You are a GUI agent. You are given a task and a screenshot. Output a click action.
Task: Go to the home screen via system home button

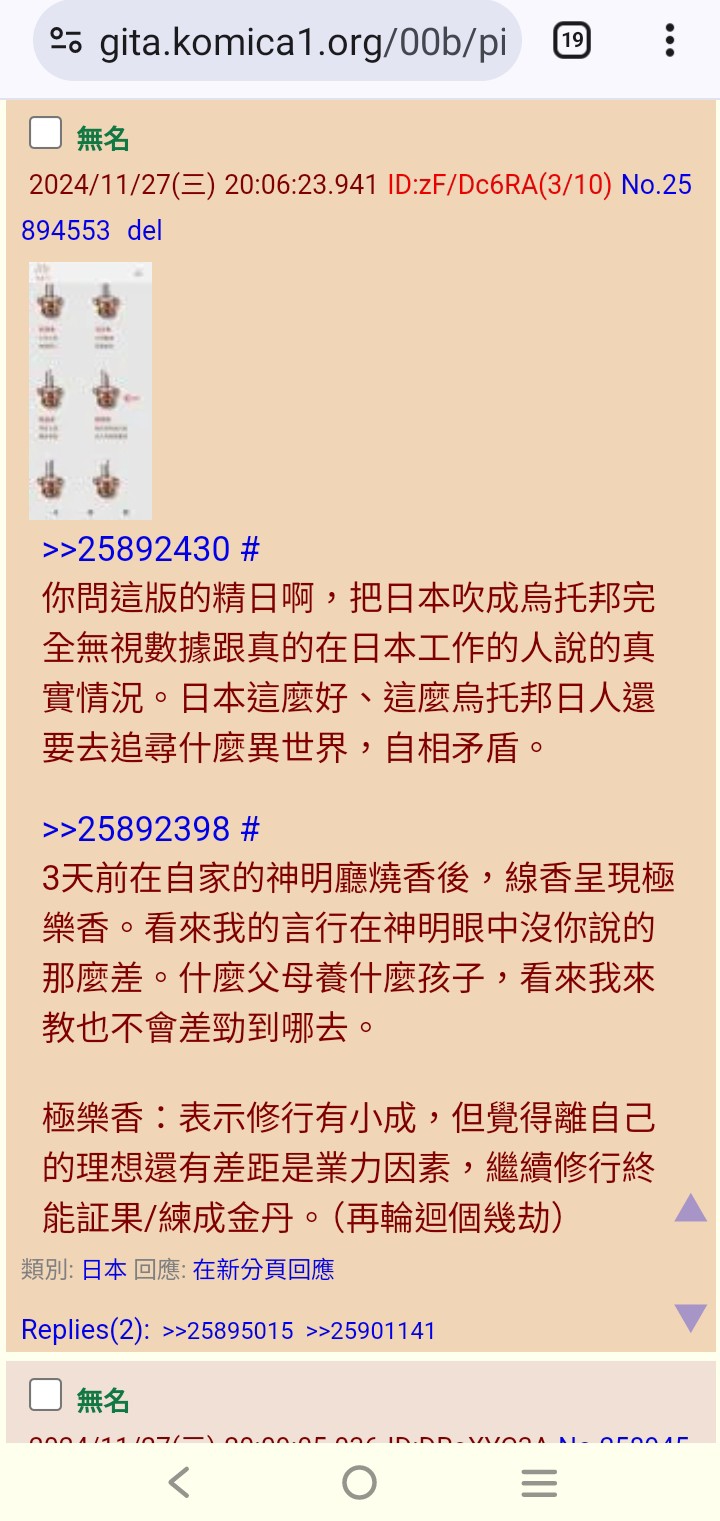(359, 1482)
